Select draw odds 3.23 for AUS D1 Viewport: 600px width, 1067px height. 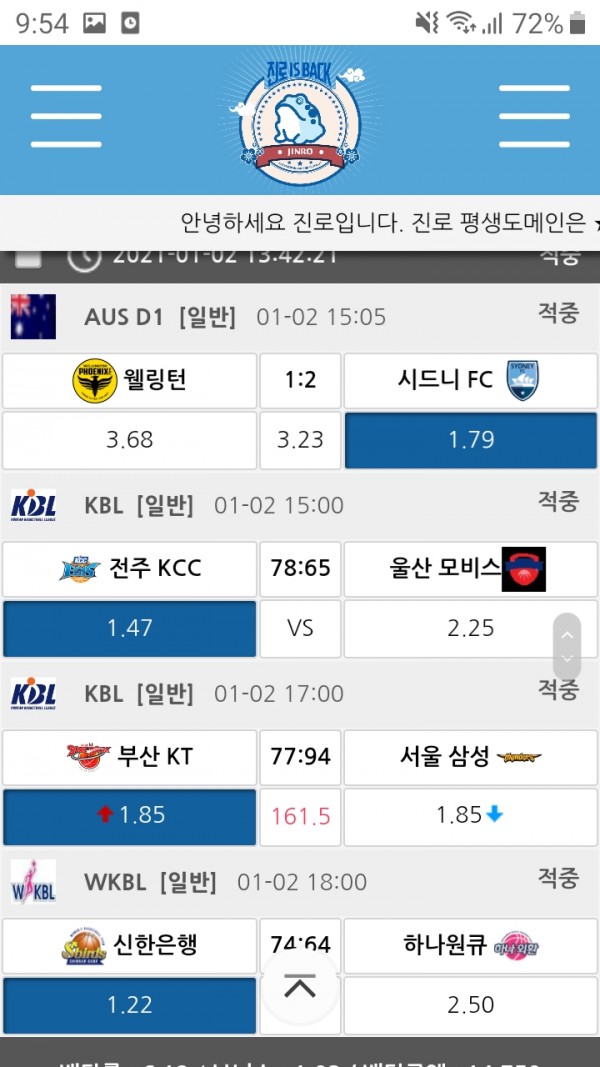(300, 440)
